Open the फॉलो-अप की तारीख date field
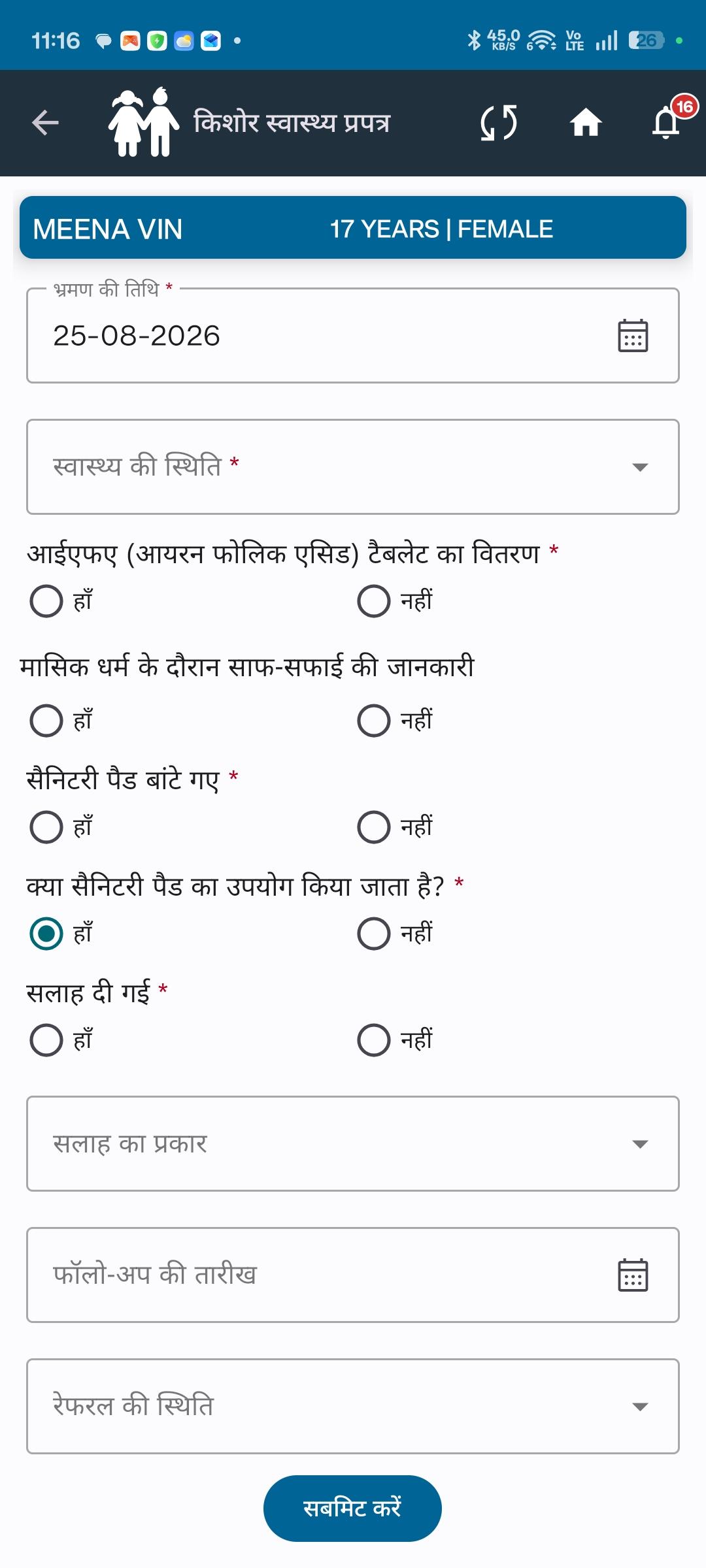Viewport: 706px width, 1568px height. click(x=353, y=1275)
